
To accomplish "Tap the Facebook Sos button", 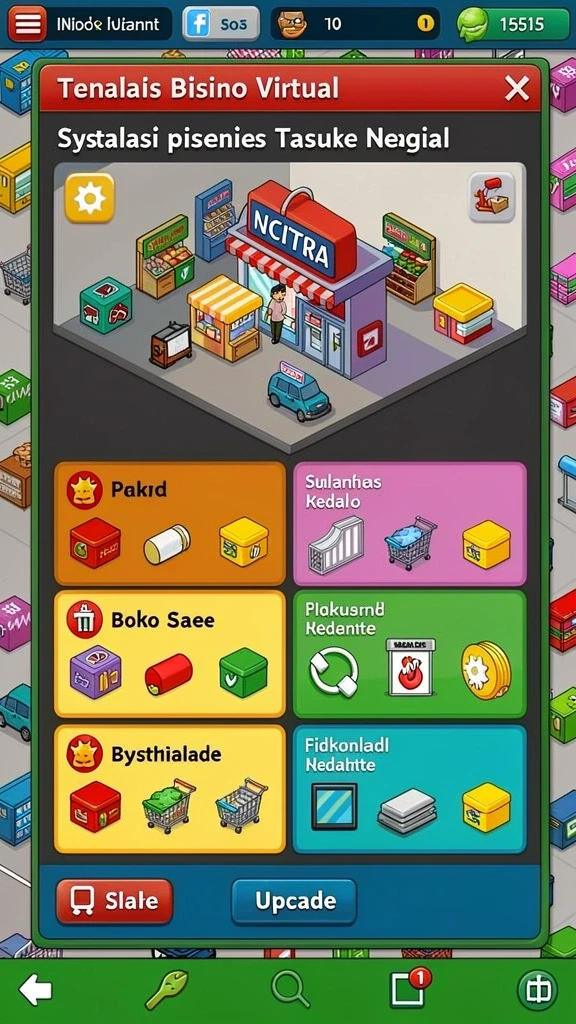I will (221, 24).
